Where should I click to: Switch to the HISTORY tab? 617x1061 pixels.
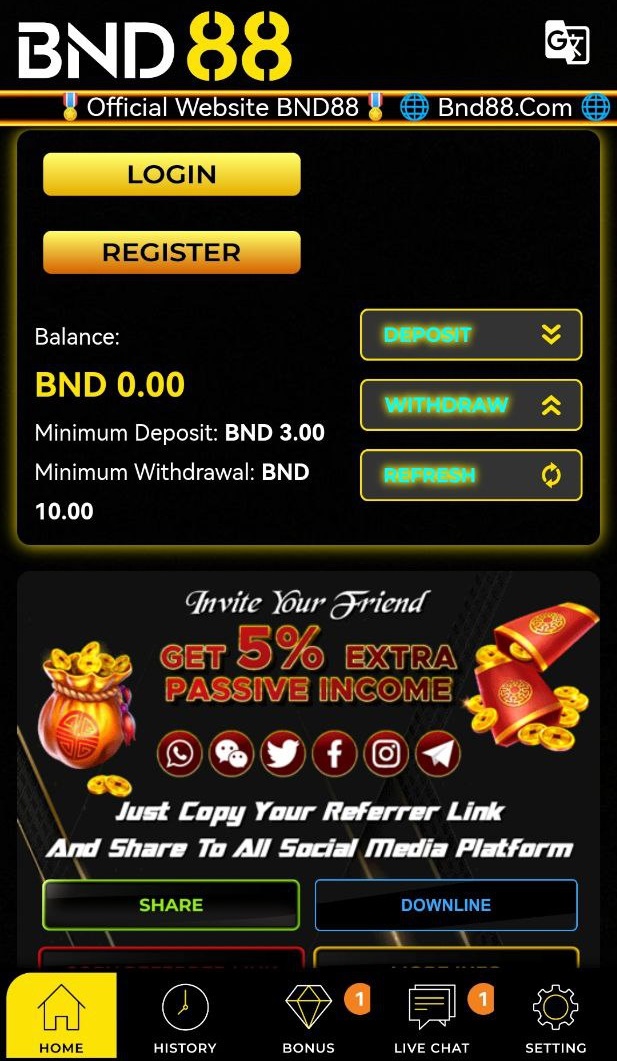tap(185, 1018)
